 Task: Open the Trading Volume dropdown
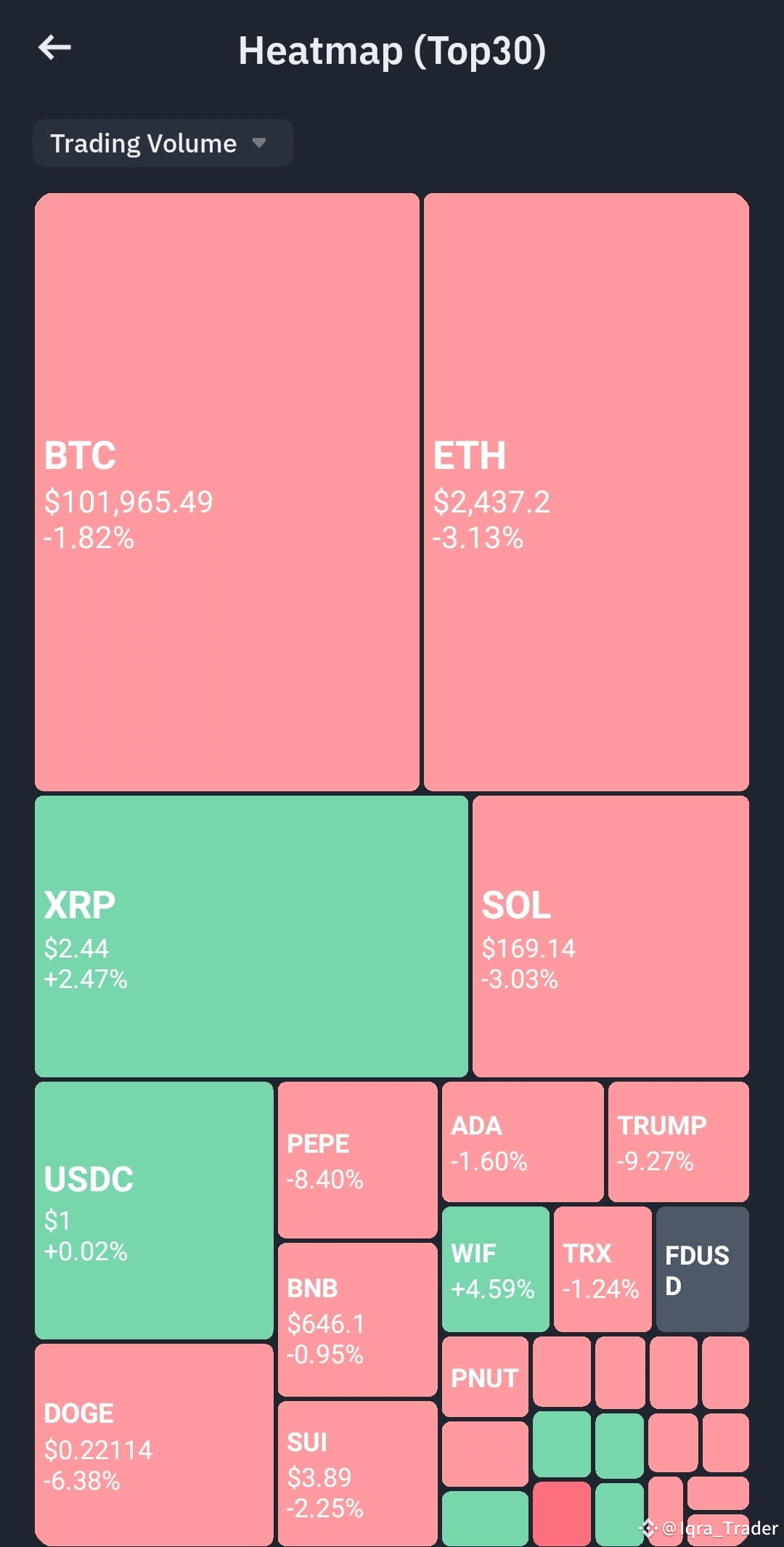[161, 143]
